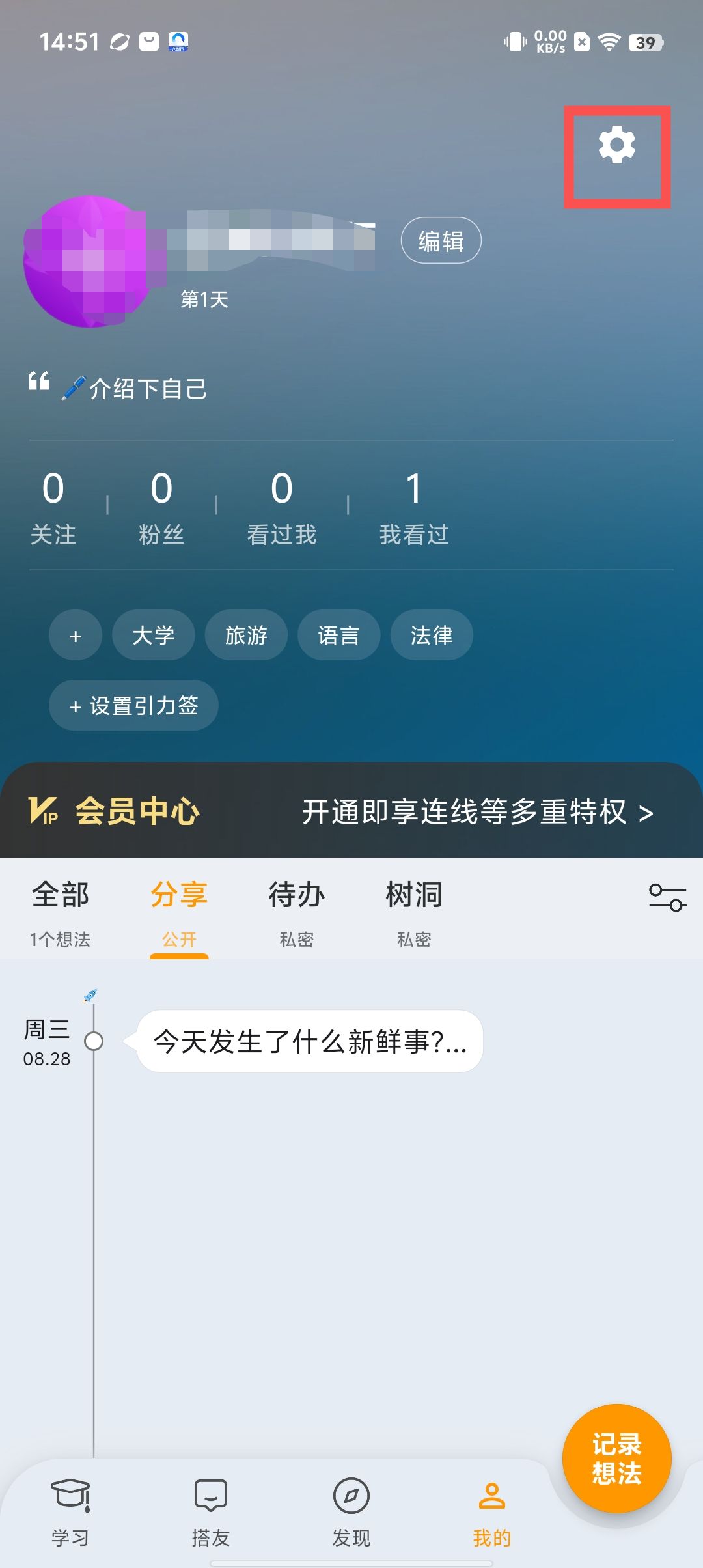Open the post 今天发生了什么新鲜事

310,1042
